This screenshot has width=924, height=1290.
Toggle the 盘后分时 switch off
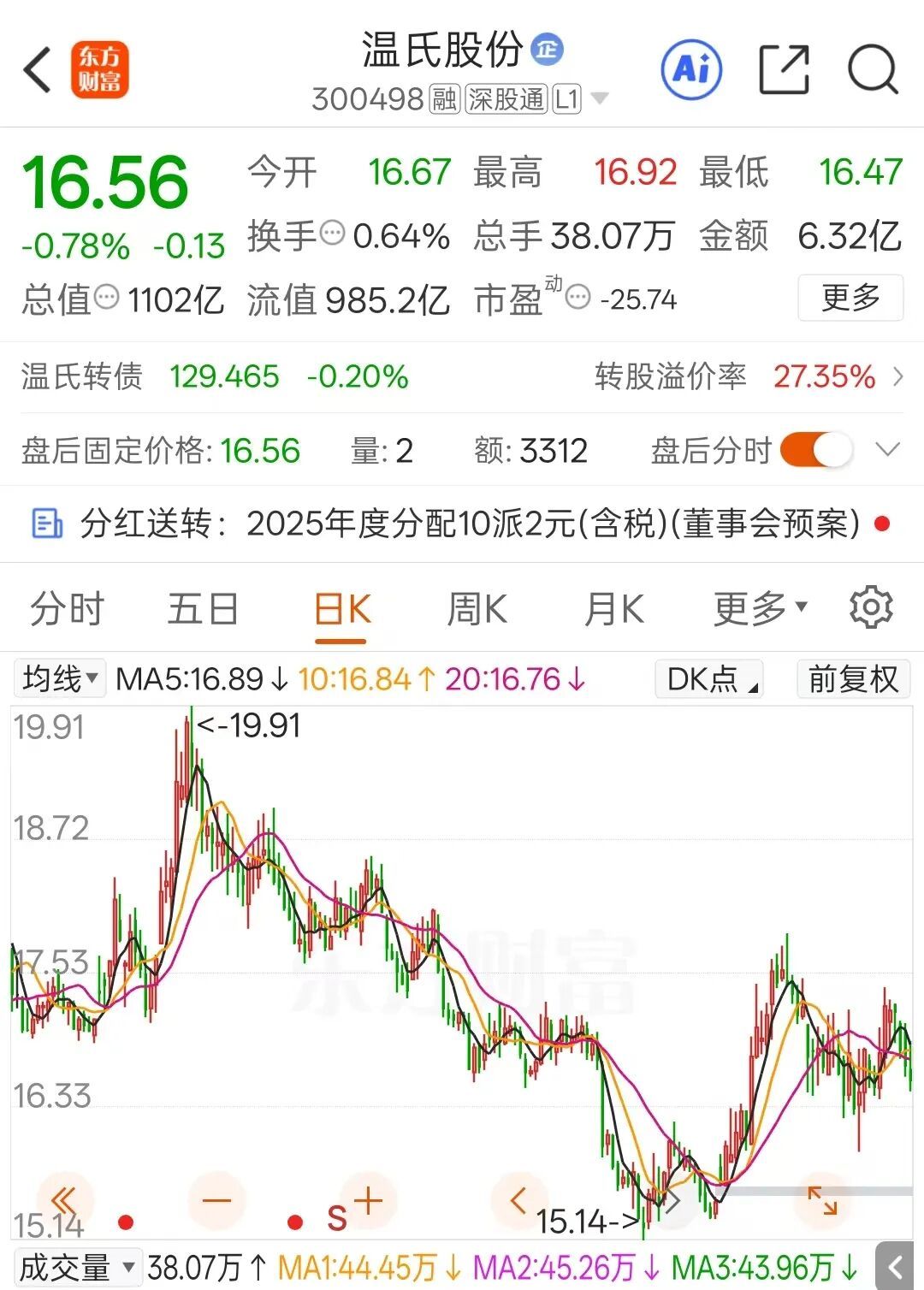point(816,450)
